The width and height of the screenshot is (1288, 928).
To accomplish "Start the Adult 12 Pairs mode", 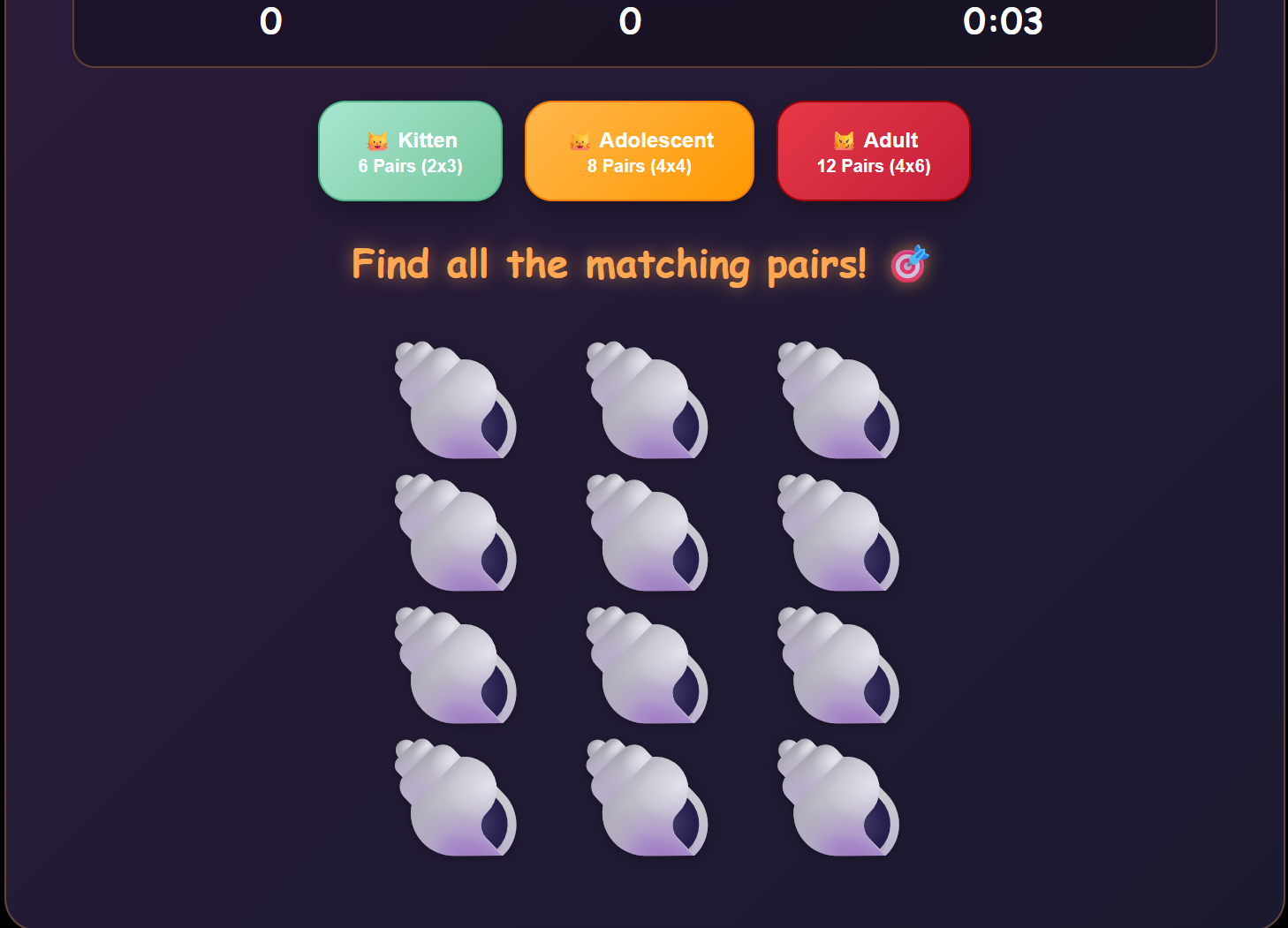I will pos(873,151).
